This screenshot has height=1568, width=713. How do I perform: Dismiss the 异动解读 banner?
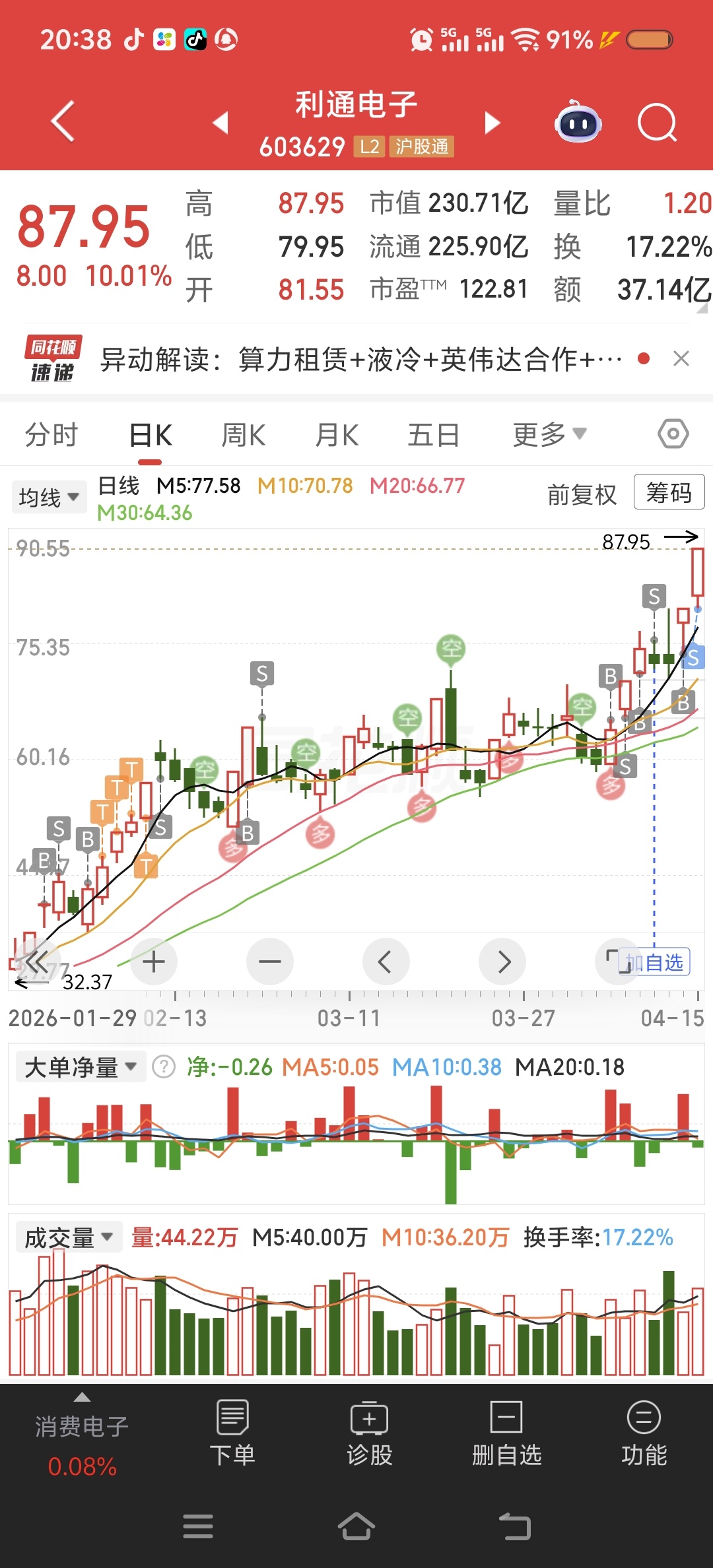[x=681, y=359]
